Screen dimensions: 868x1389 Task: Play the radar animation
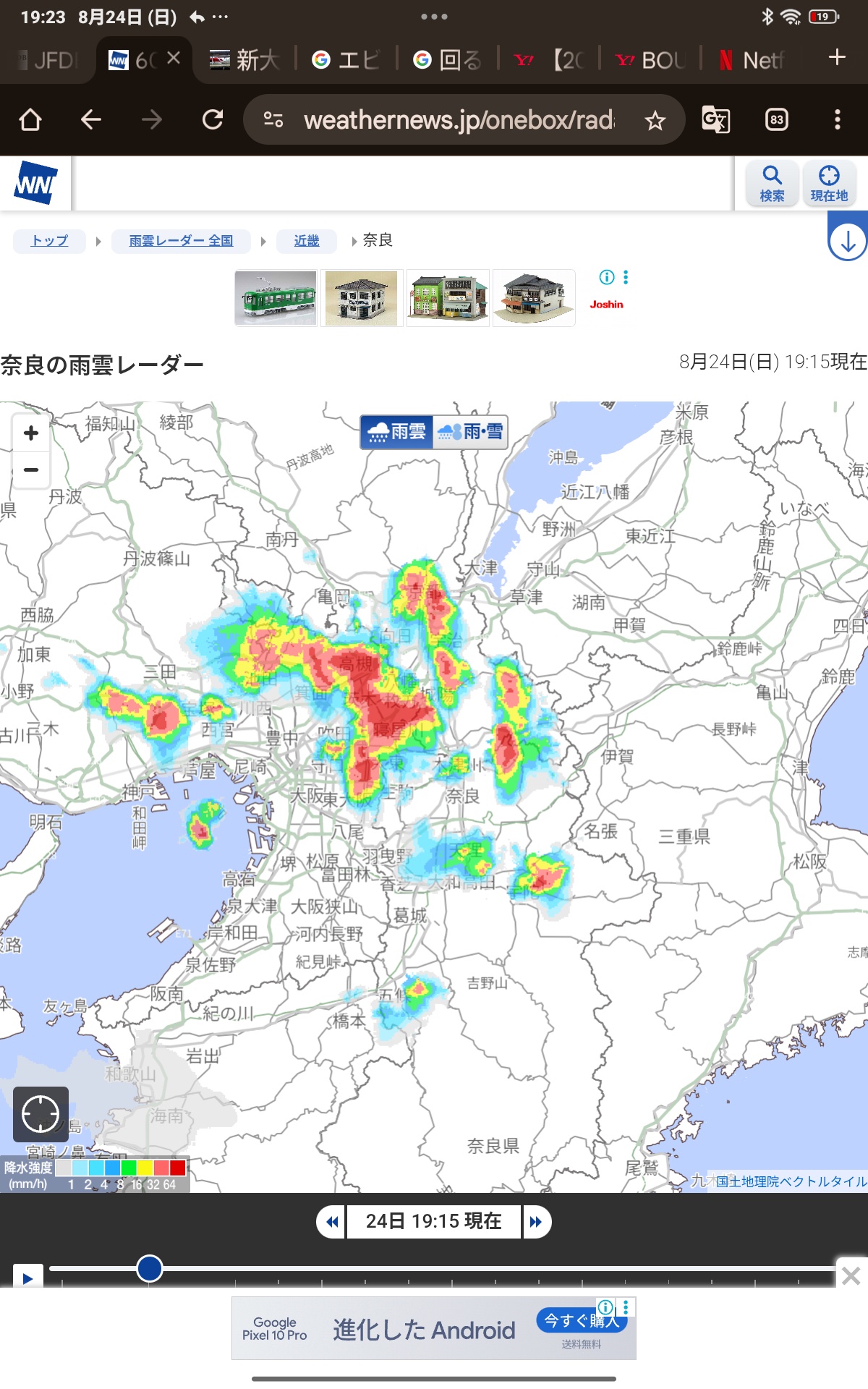27,1278
